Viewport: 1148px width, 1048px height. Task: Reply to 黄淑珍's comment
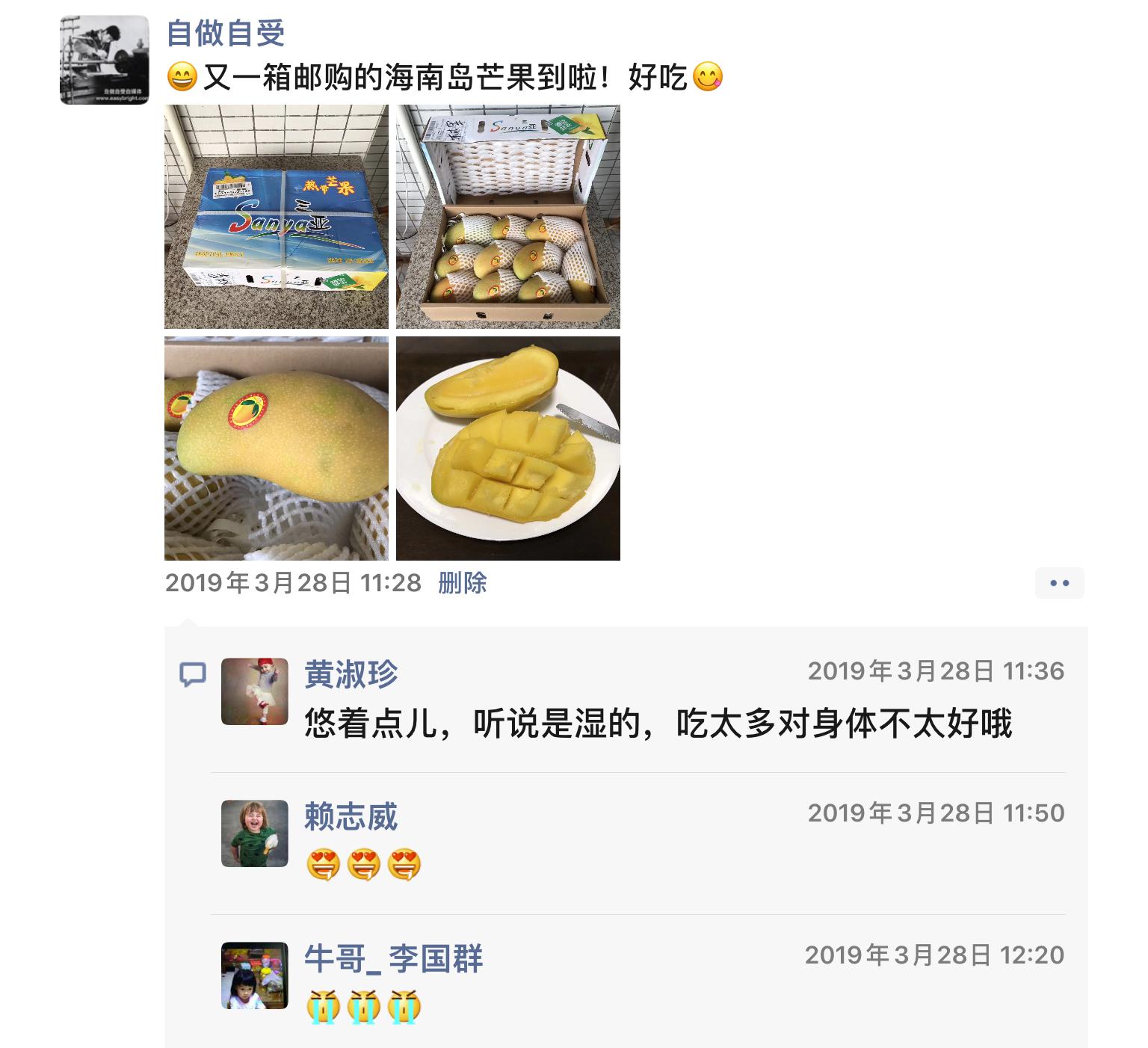[658, 725]
